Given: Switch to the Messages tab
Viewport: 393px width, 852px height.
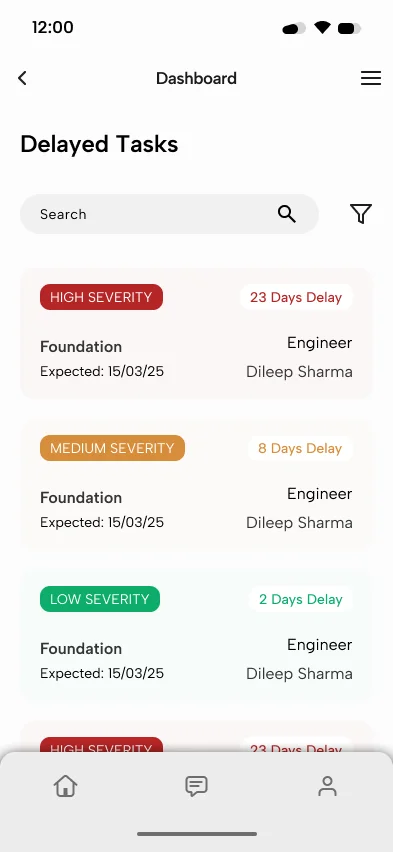Looking at the screenshot, I should 196,786.
